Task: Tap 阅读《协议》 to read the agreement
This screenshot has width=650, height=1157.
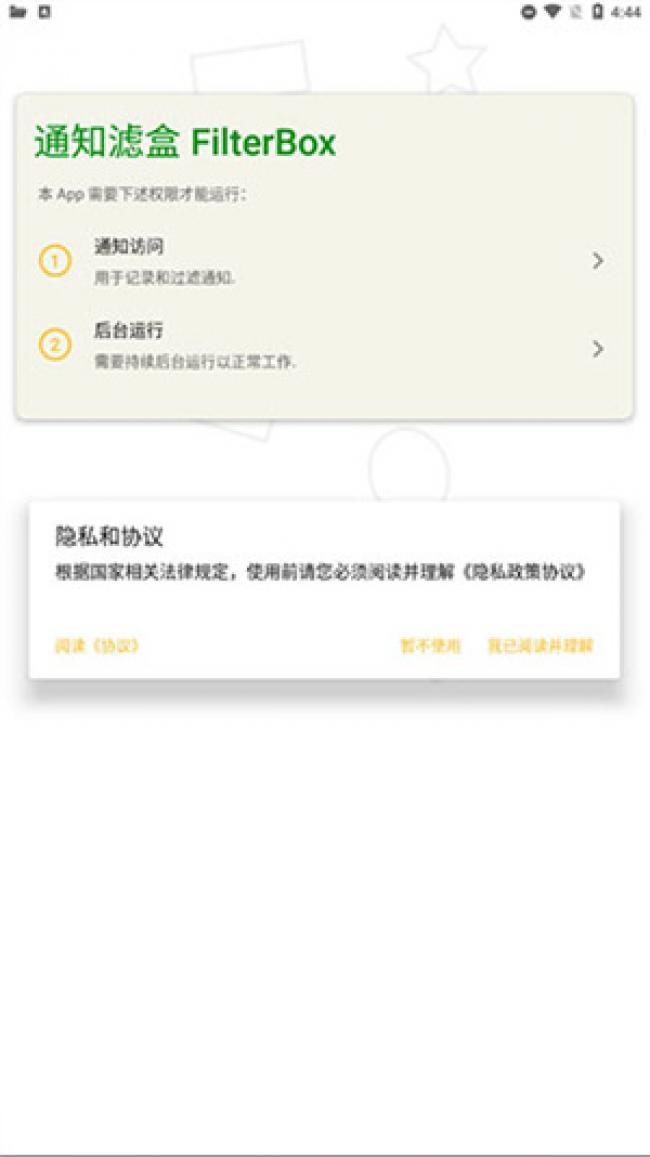Action: (x=97, y=646)
